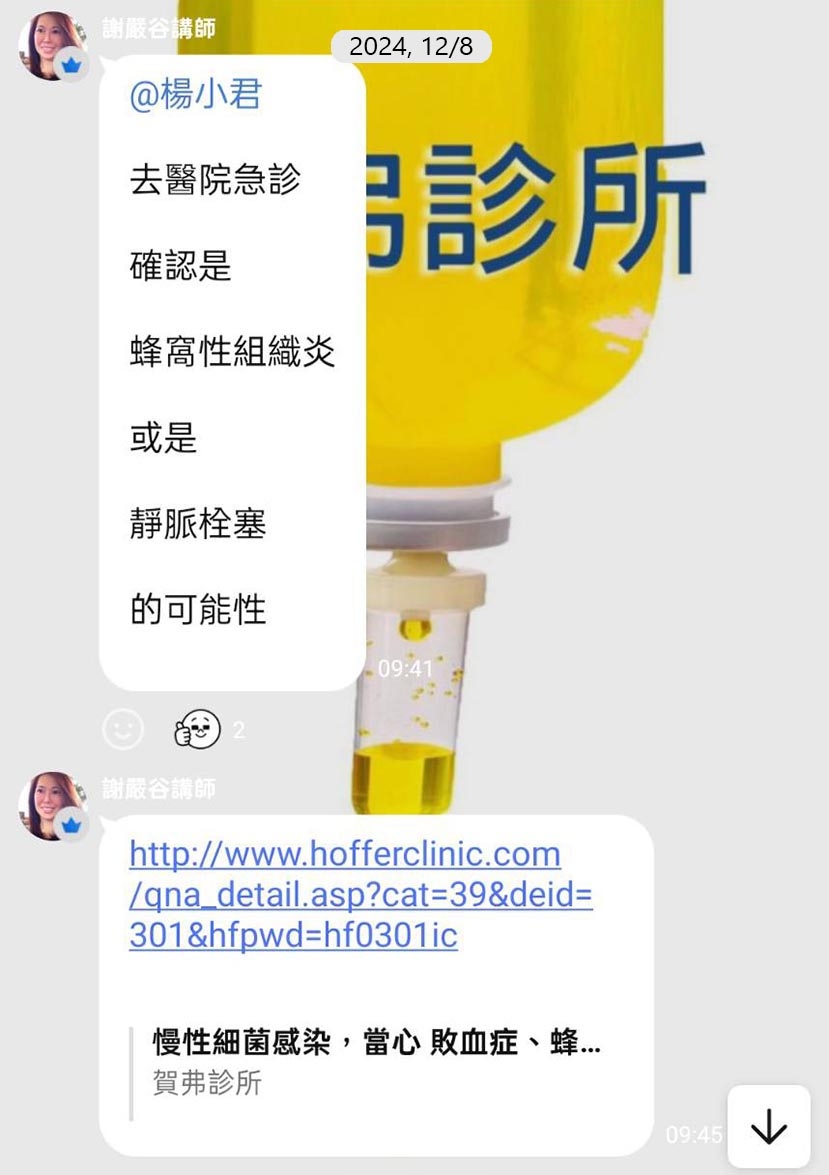Add a reaction with the smiley icon
Image resolution: width=829 pixels, height=1175 pixels.
click(x=123, y=730)
